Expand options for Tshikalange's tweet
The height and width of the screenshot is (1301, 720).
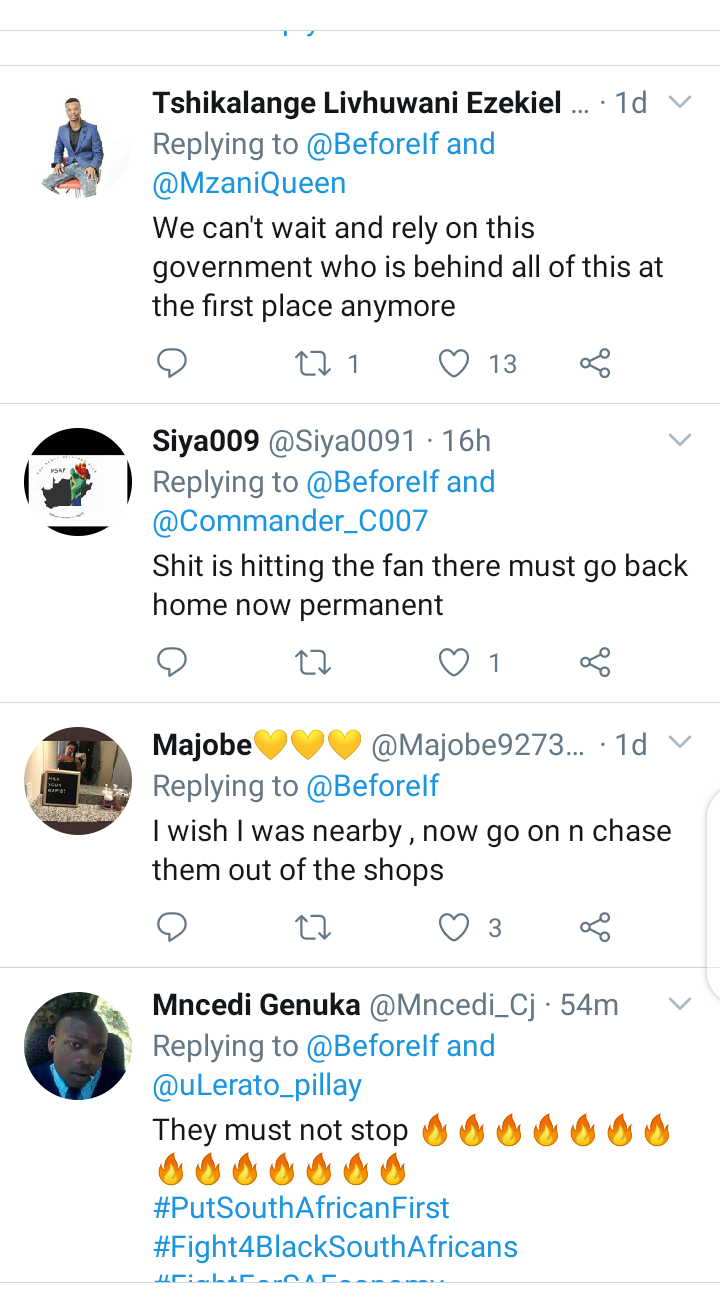tap(680, 102)
